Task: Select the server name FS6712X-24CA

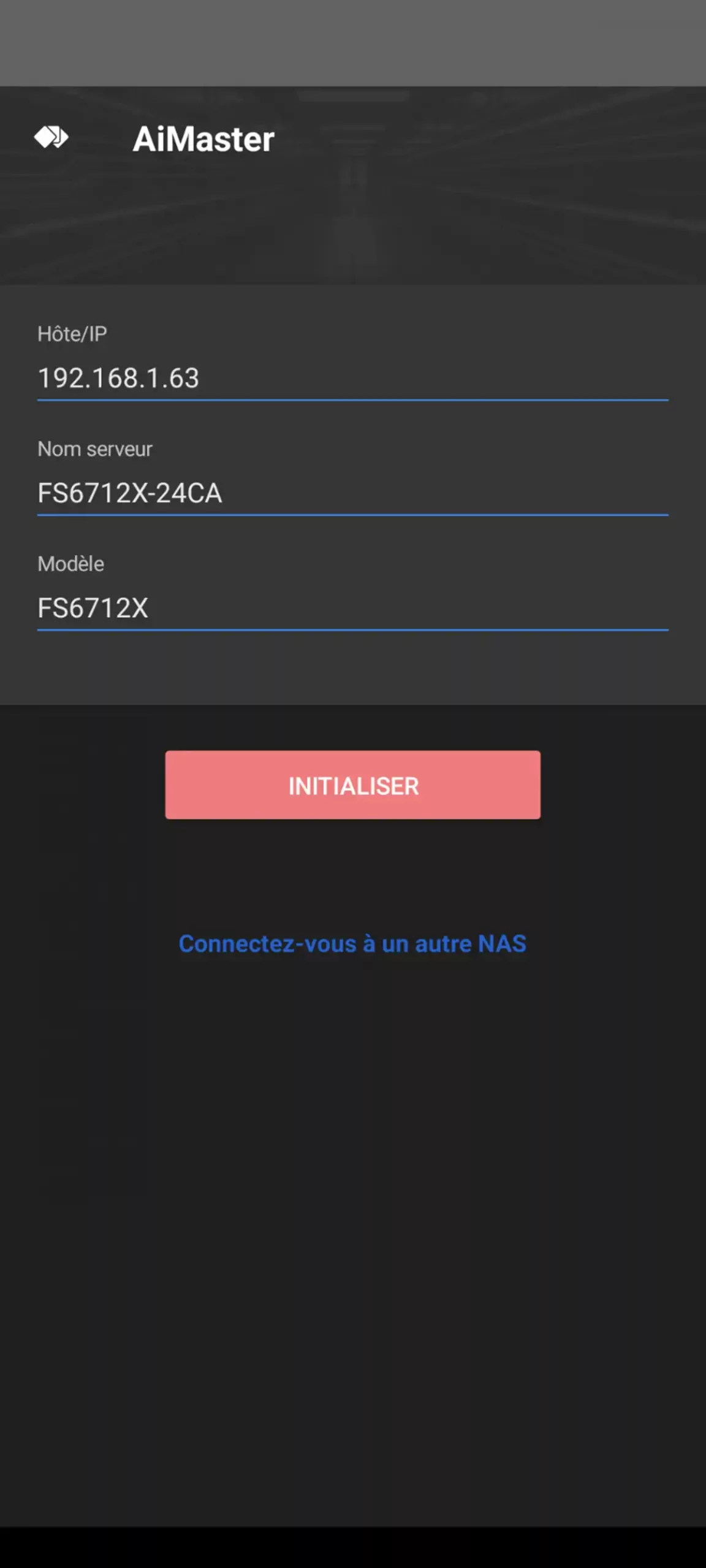Action: 131,493
